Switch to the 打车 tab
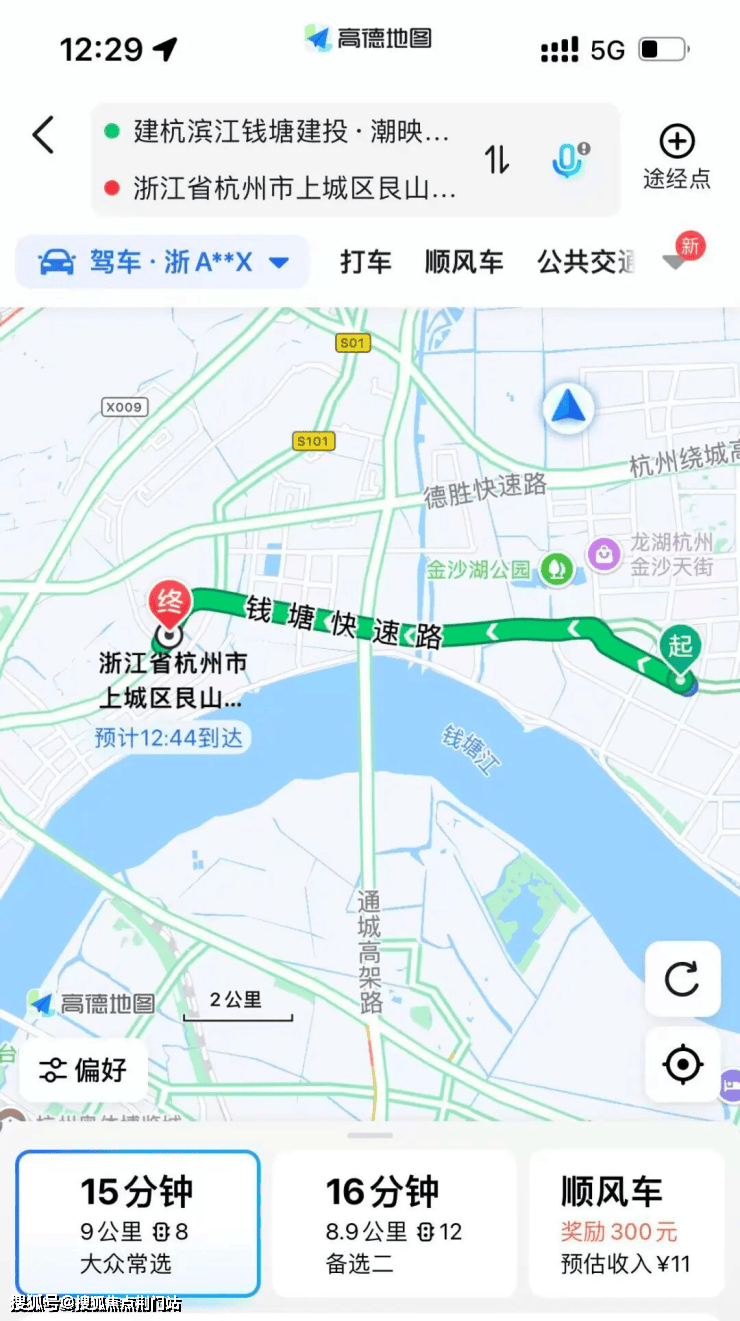This screenshot has height=1321, width=740. coord(365,263)
